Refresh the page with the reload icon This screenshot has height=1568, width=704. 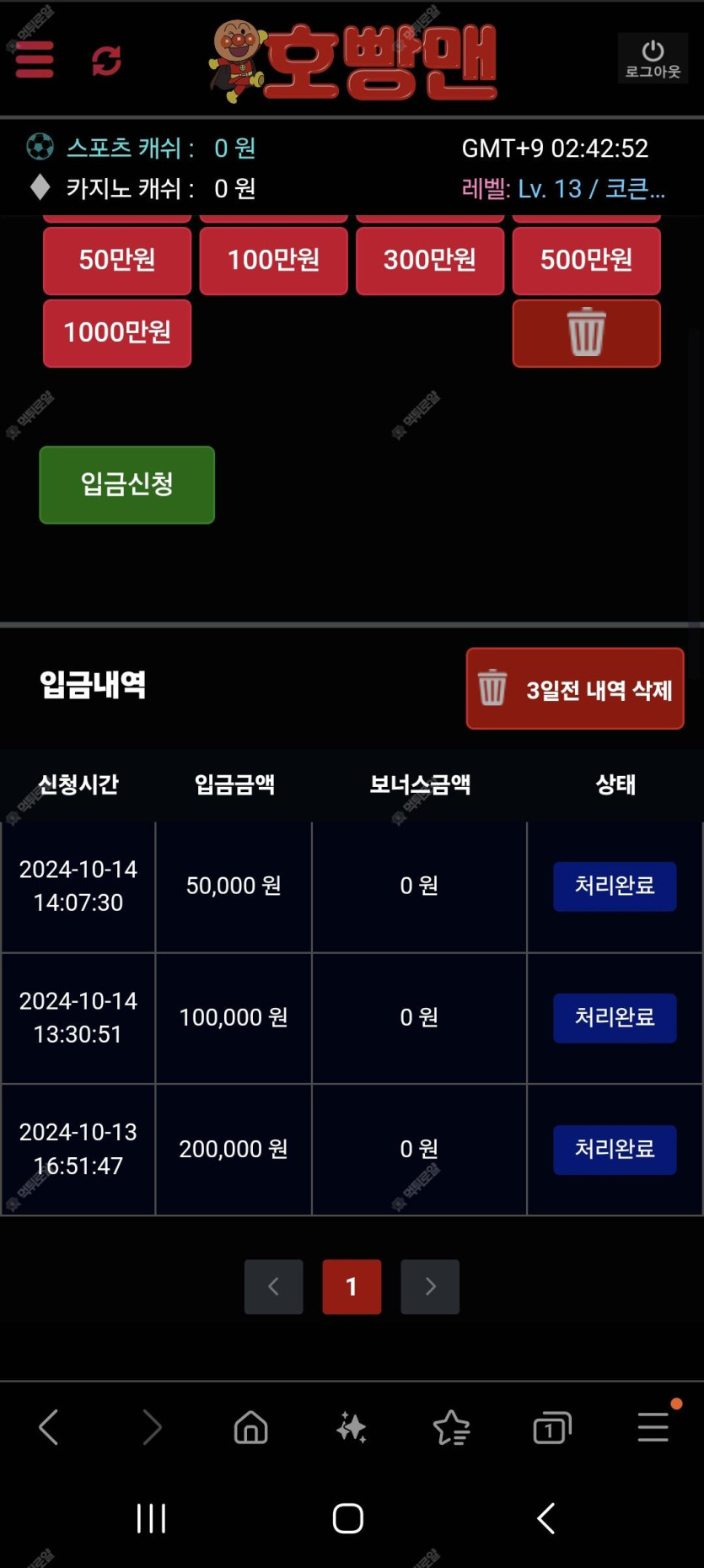click(106, 61)
